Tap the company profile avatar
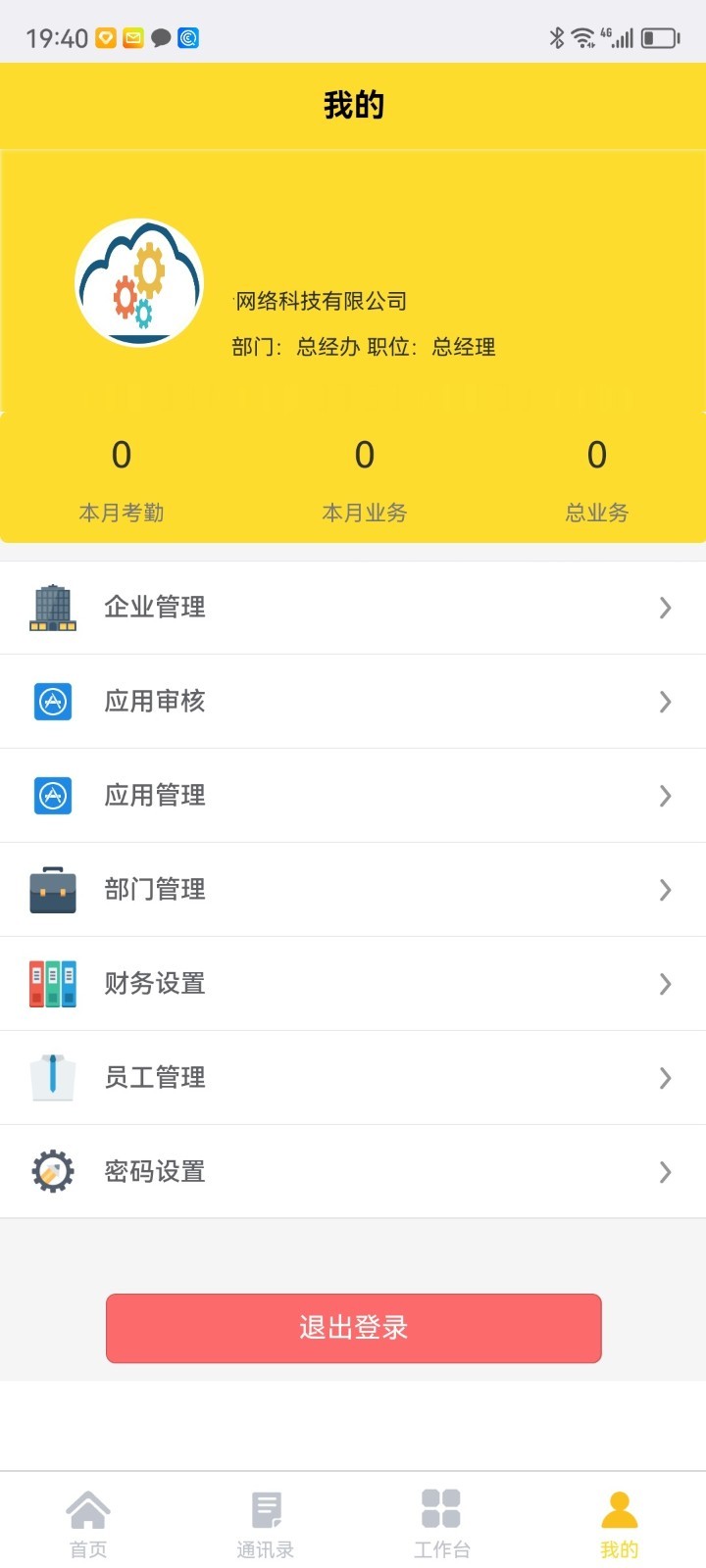Screen dimensions: 706x1568 click(x=140, y=282)
